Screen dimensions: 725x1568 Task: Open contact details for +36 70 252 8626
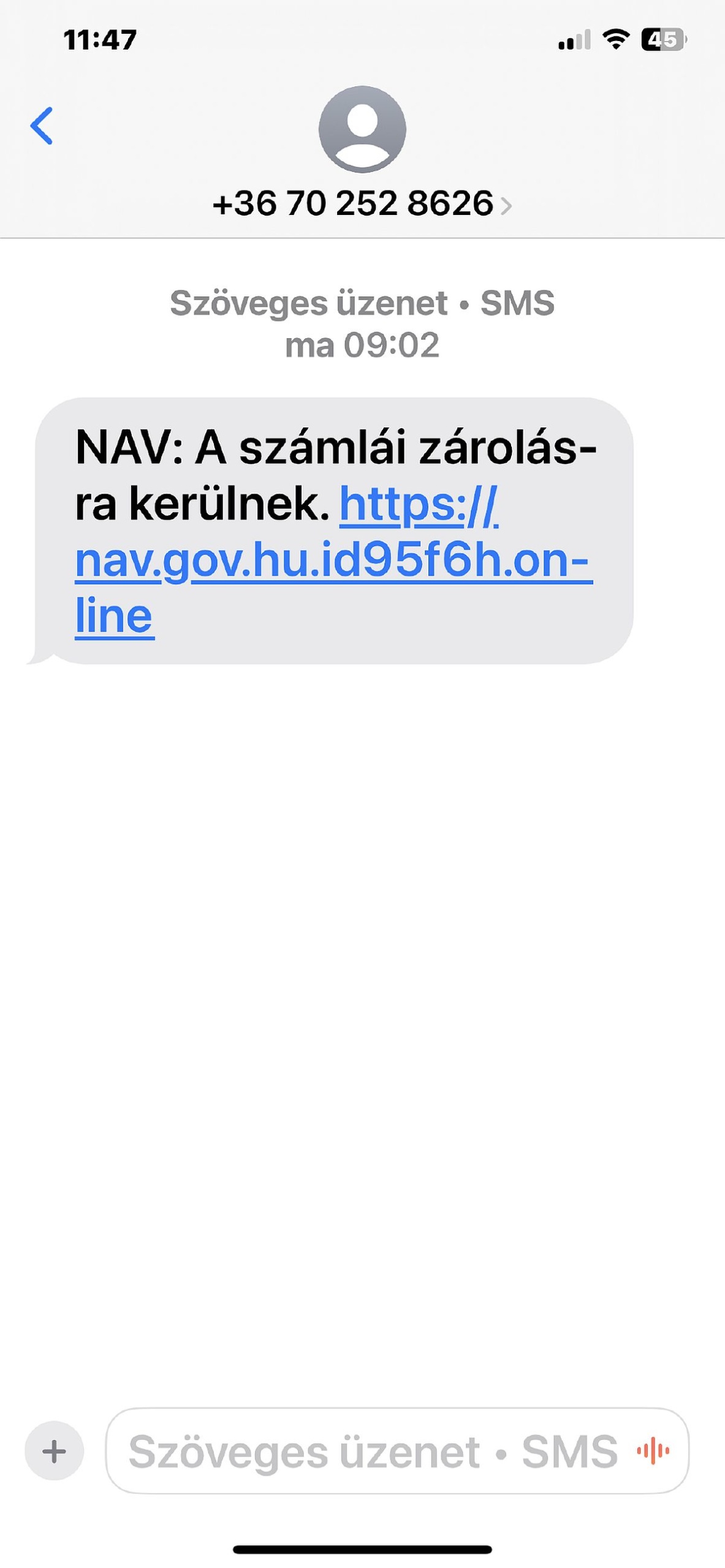tap(362, 203)
